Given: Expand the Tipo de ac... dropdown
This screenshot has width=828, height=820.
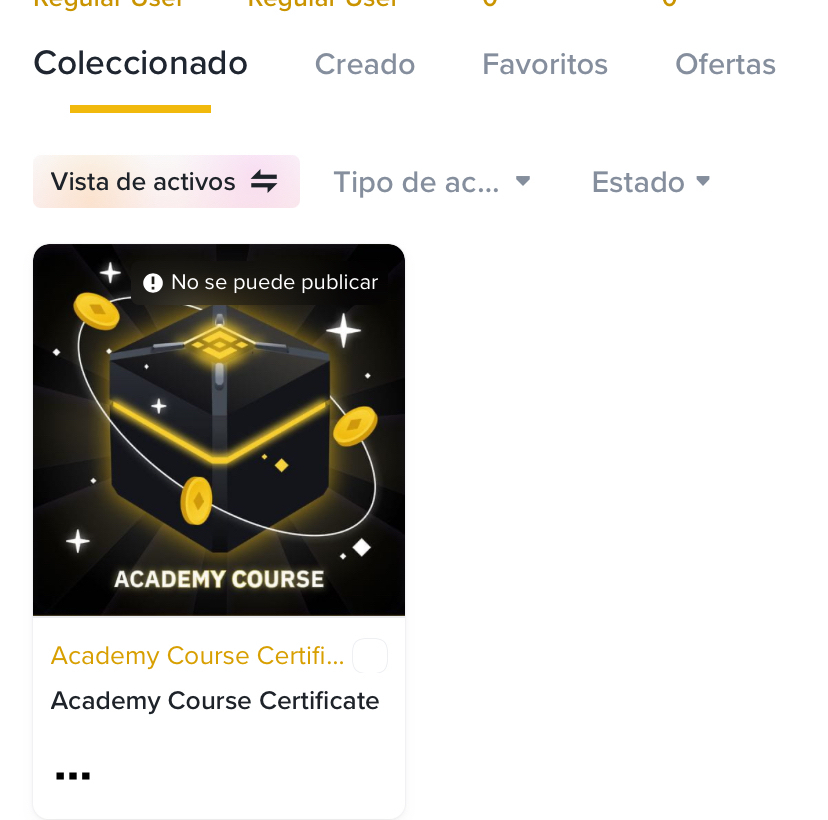Looking at the screenshot, I should click(x=431, y=182).
